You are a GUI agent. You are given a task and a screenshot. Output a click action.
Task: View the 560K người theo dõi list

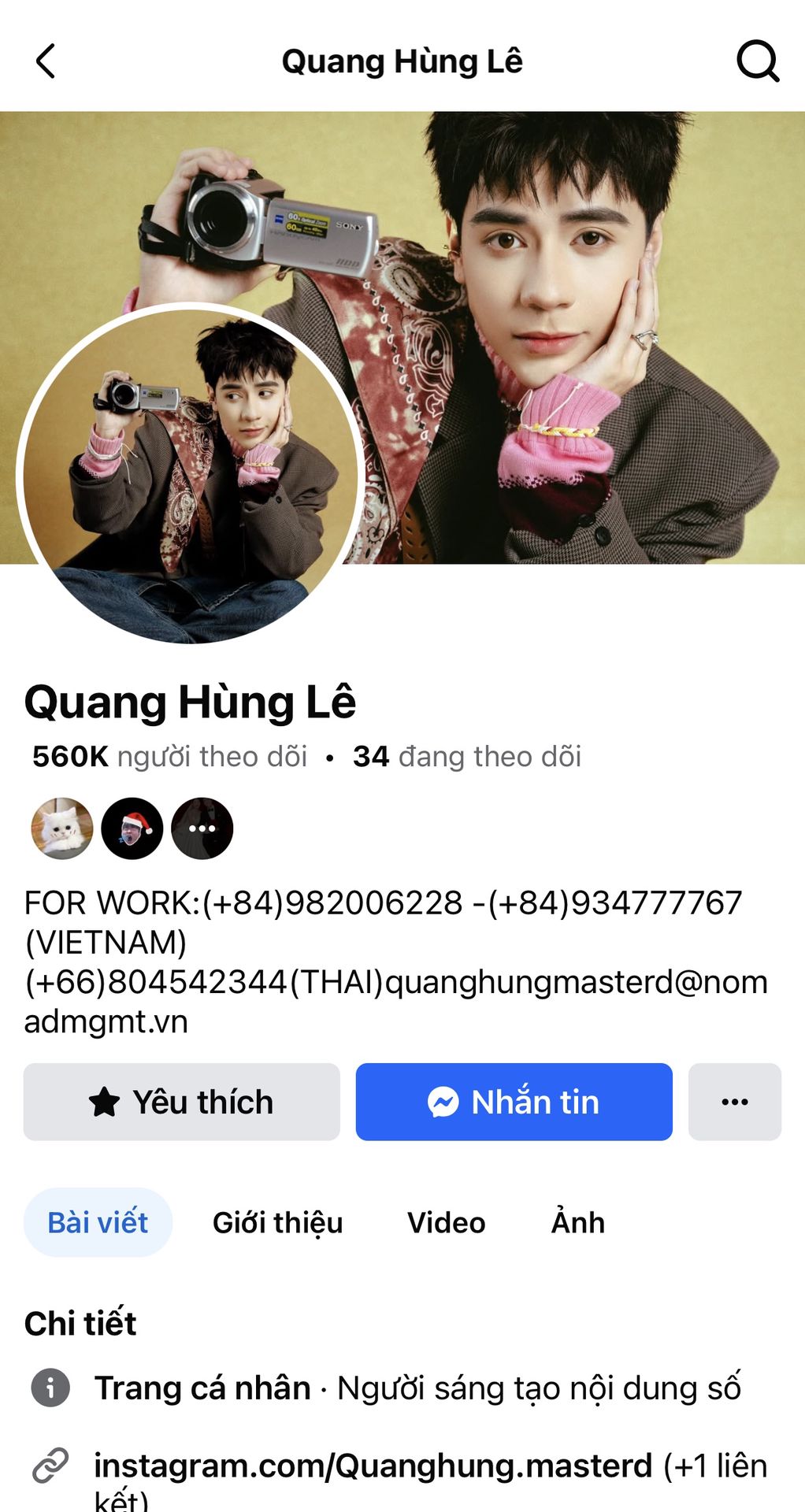pyautogui.click(x=169, y=756)
